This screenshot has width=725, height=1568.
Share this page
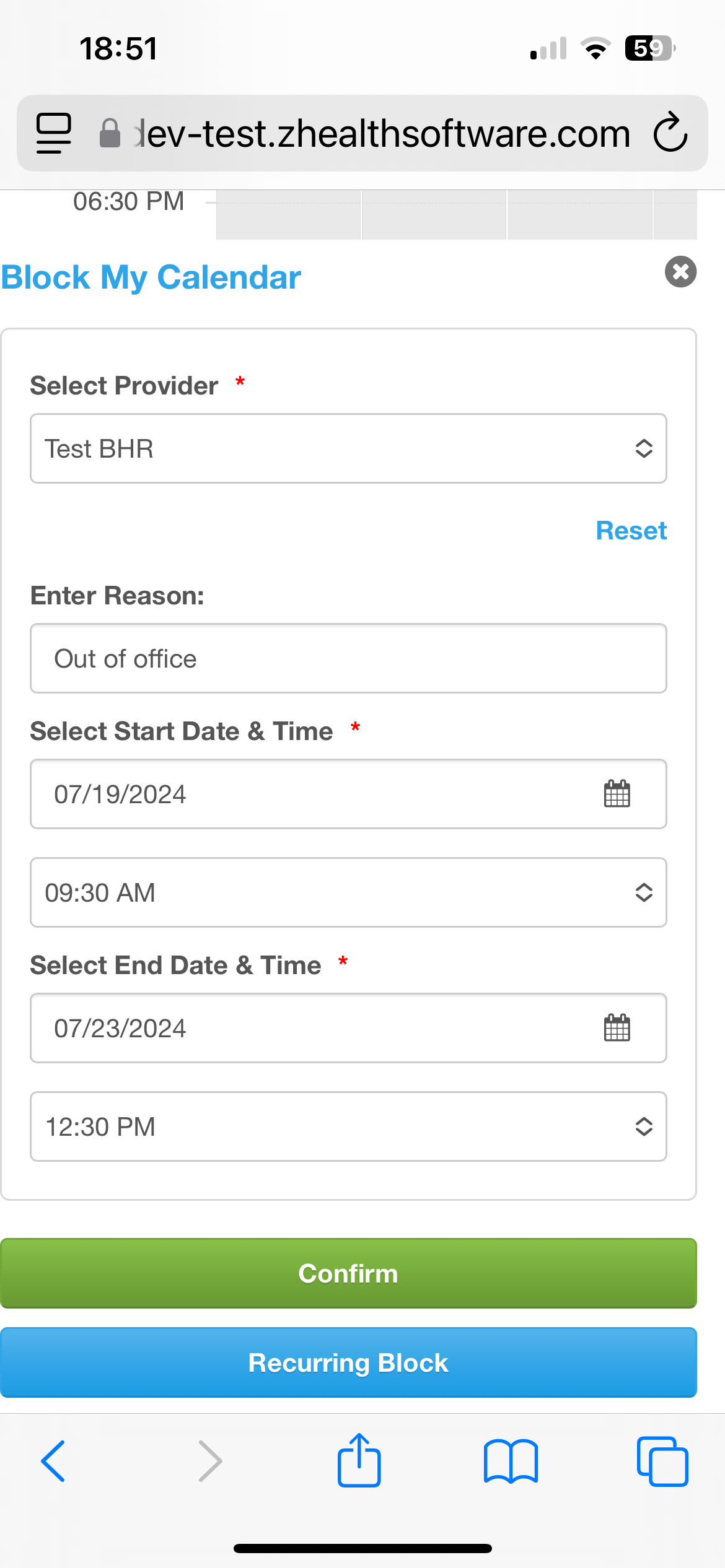pyautogui.click(x=359, y=1460)
